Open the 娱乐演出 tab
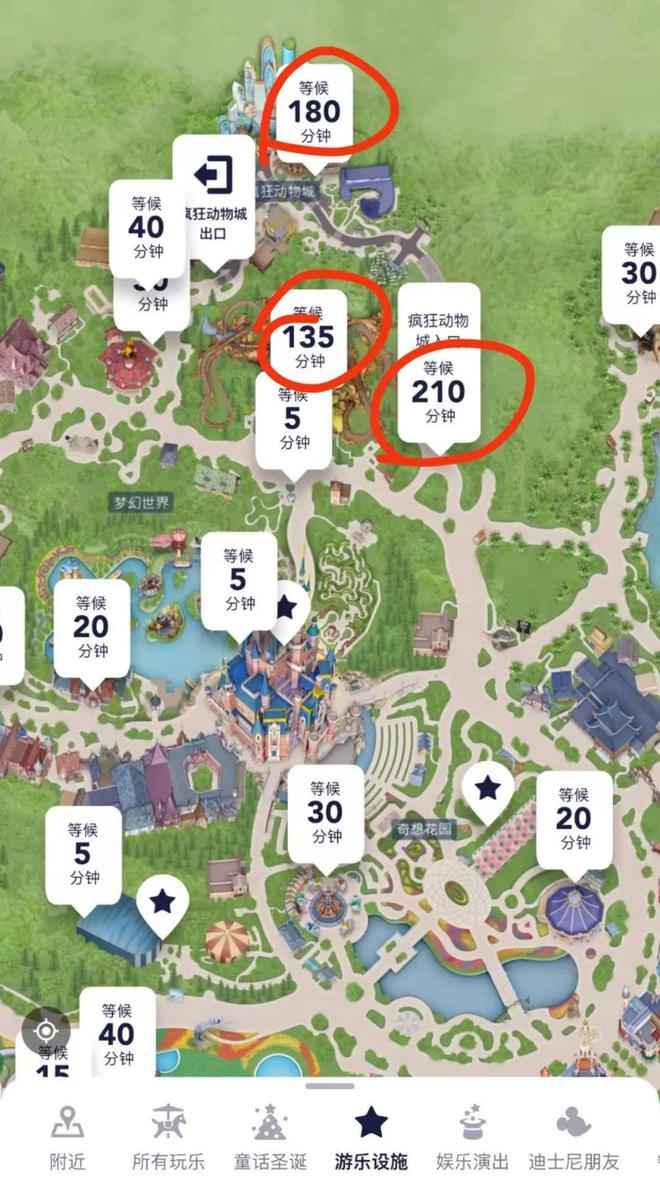This screenshot has height=1197, width=660. 472,1138
